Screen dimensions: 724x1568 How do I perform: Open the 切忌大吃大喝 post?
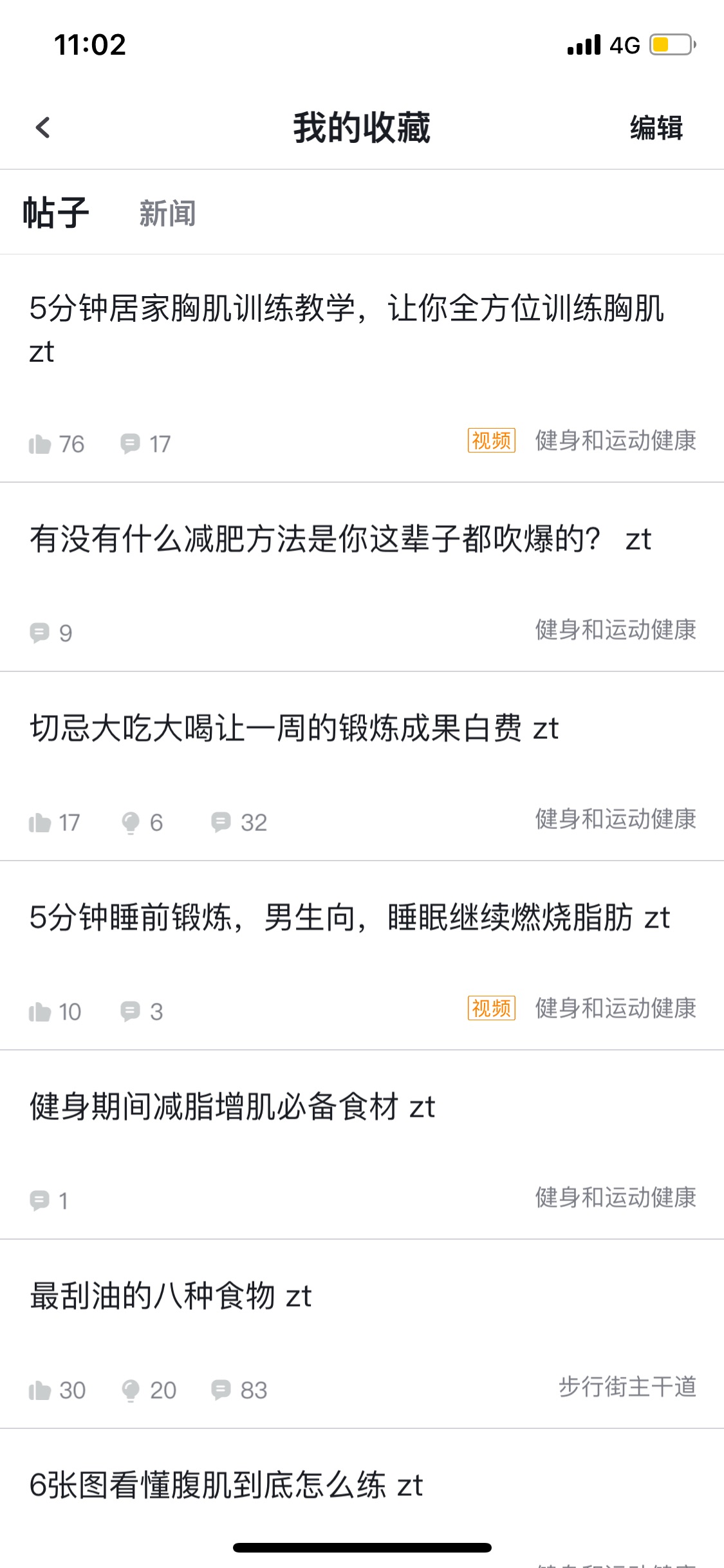coord(362,767)
